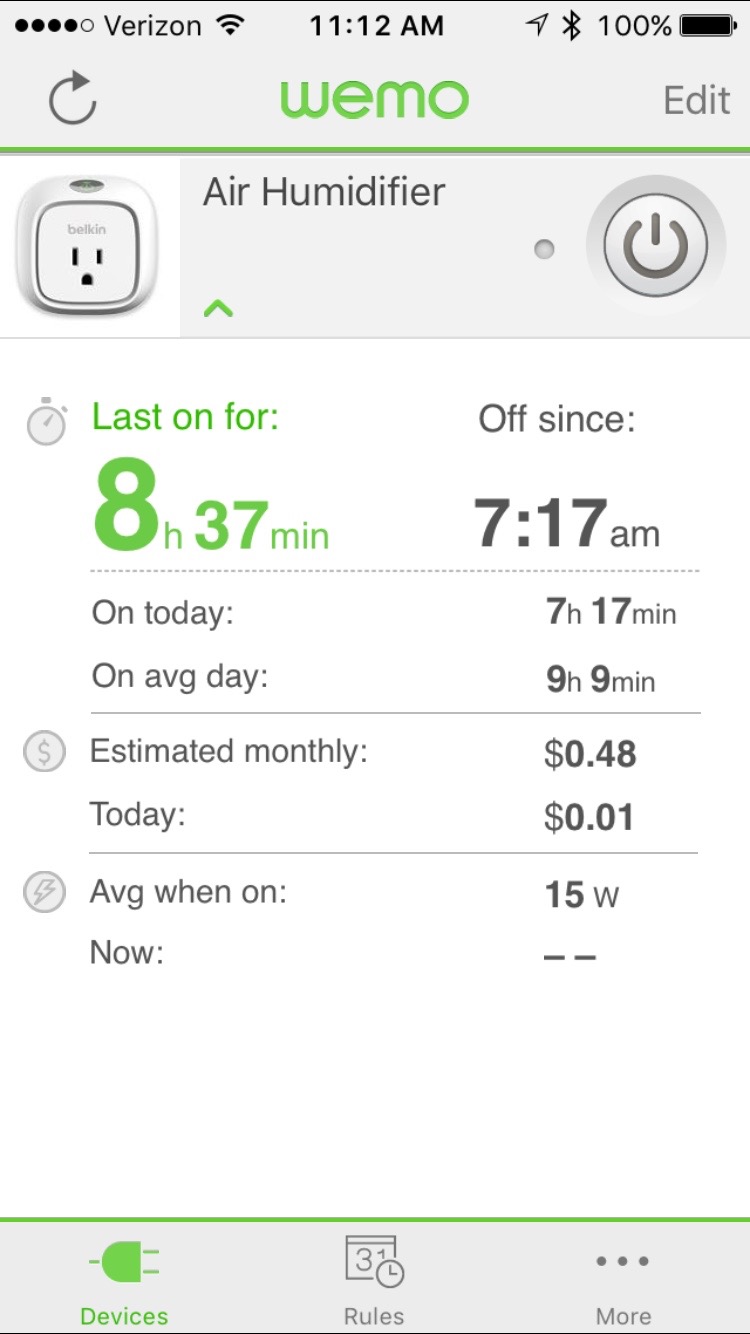Switch to the Devices tab
This screenshot has height=1334, width=750.
tap(124, 1276)
